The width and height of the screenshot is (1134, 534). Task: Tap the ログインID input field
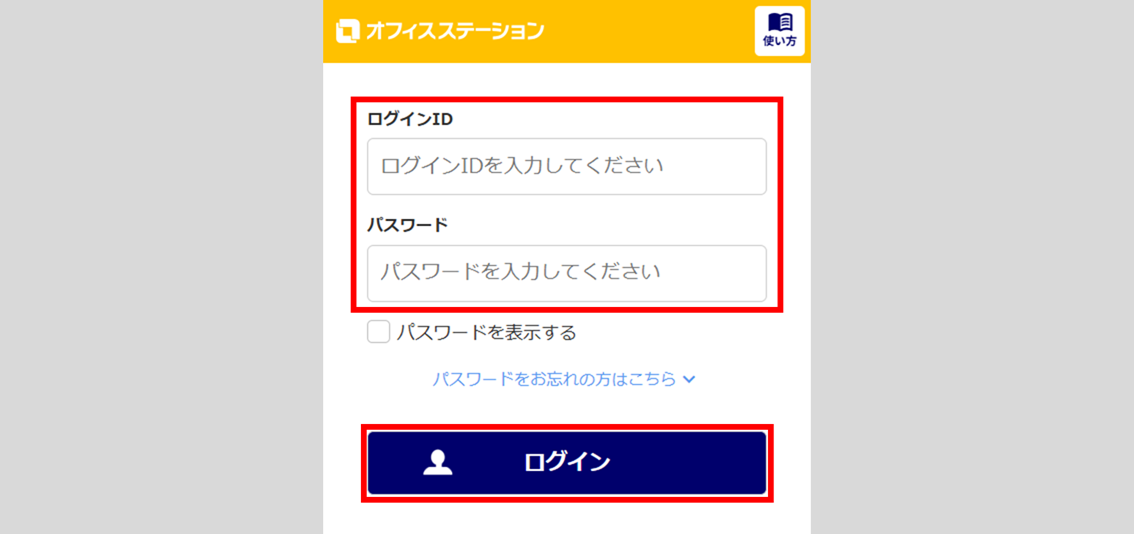click(x=566, y=166)
